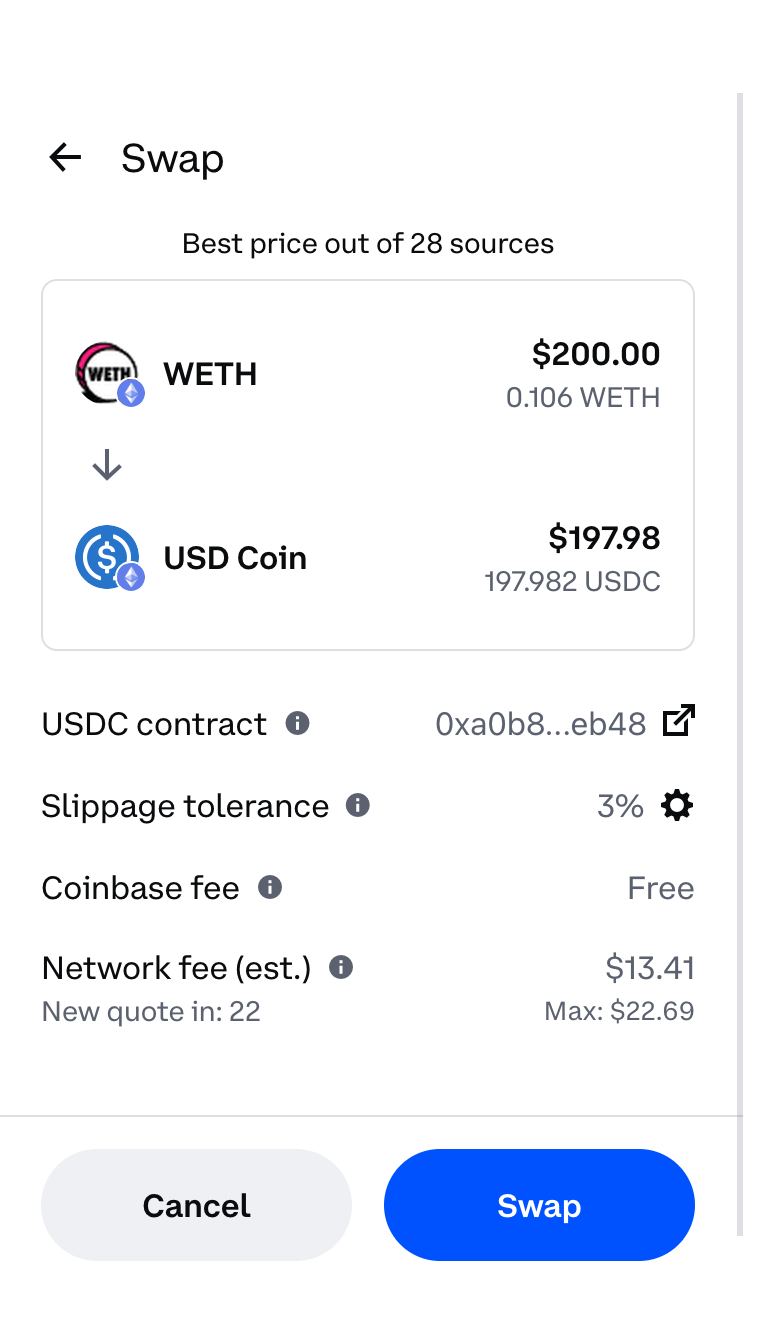Show info about USDC contract
This screenshot has width=780, height=1336.
(297, 723)
